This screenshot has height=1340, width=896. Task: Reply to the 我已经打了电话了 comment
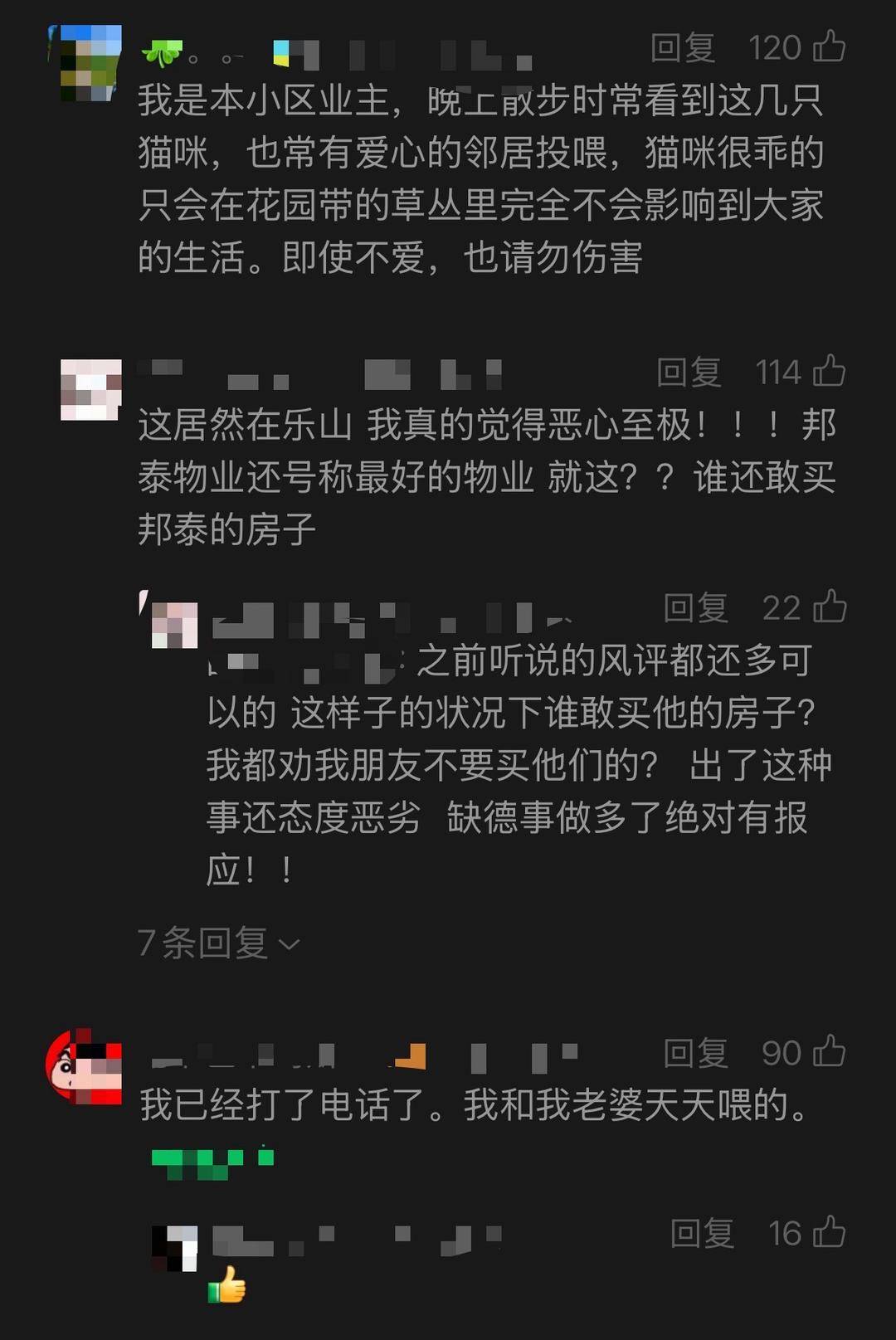click(x=695, y=1053)
